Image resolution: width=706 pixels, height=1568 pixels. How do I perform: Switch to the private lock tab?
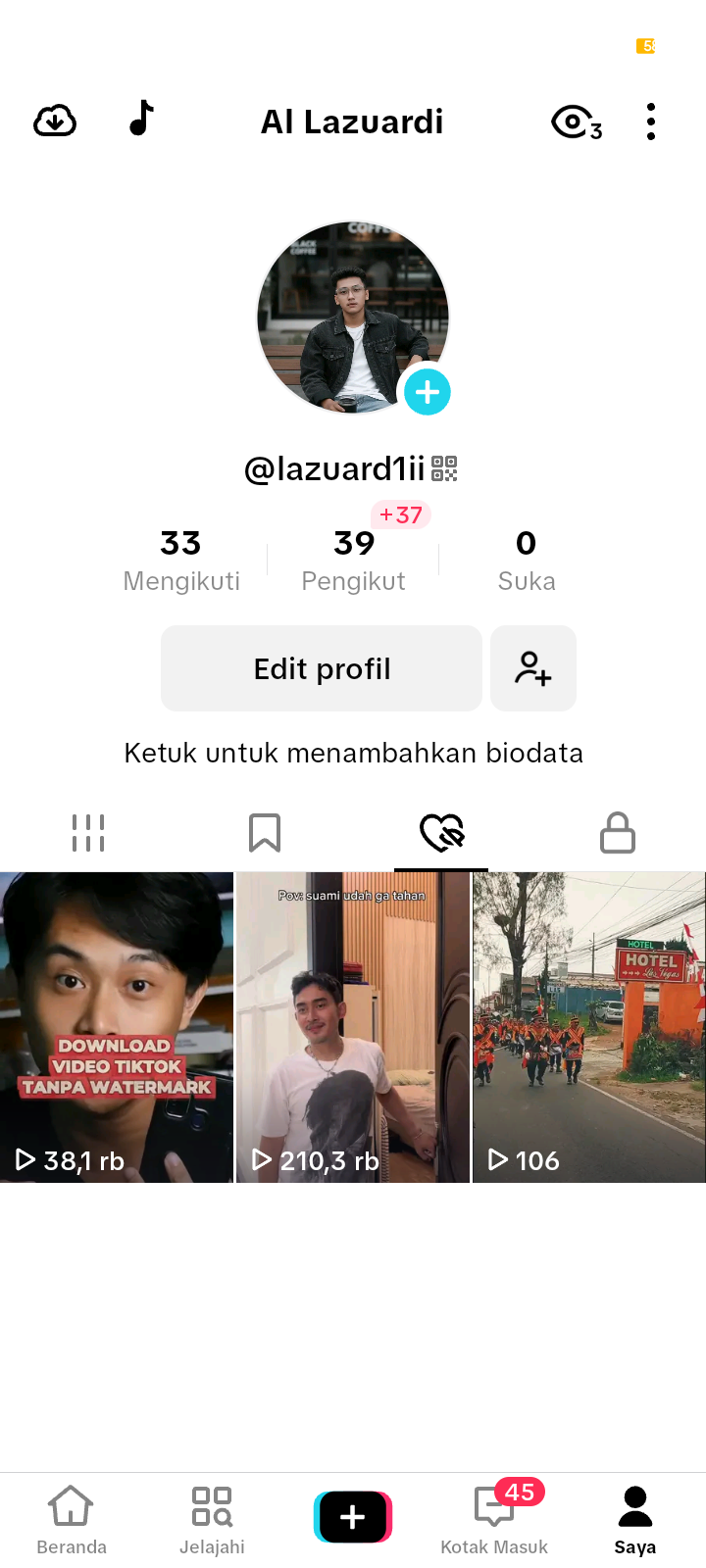tap(618, 833)
